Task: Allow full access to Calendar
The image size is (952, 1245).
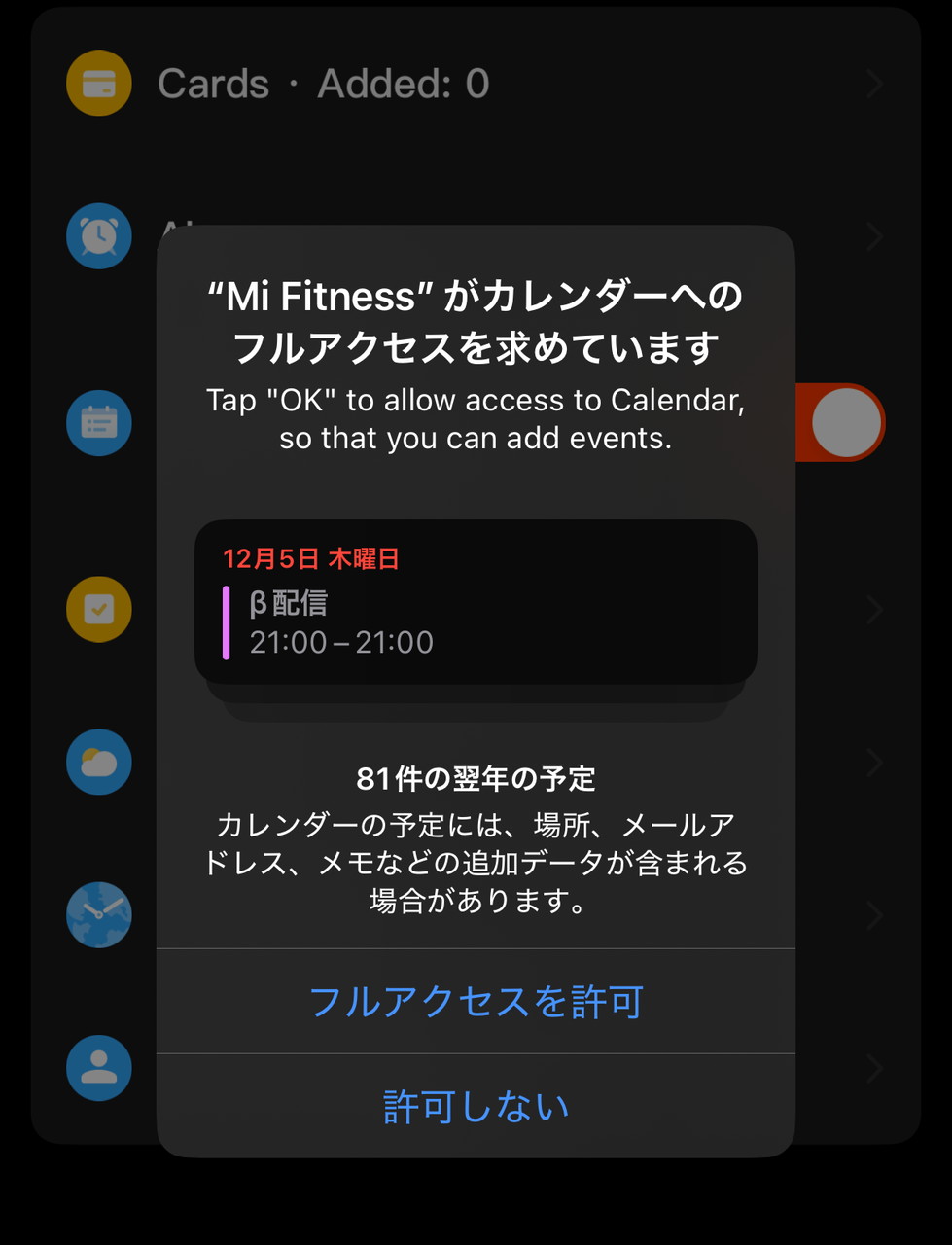Action: click(476, 1002)
